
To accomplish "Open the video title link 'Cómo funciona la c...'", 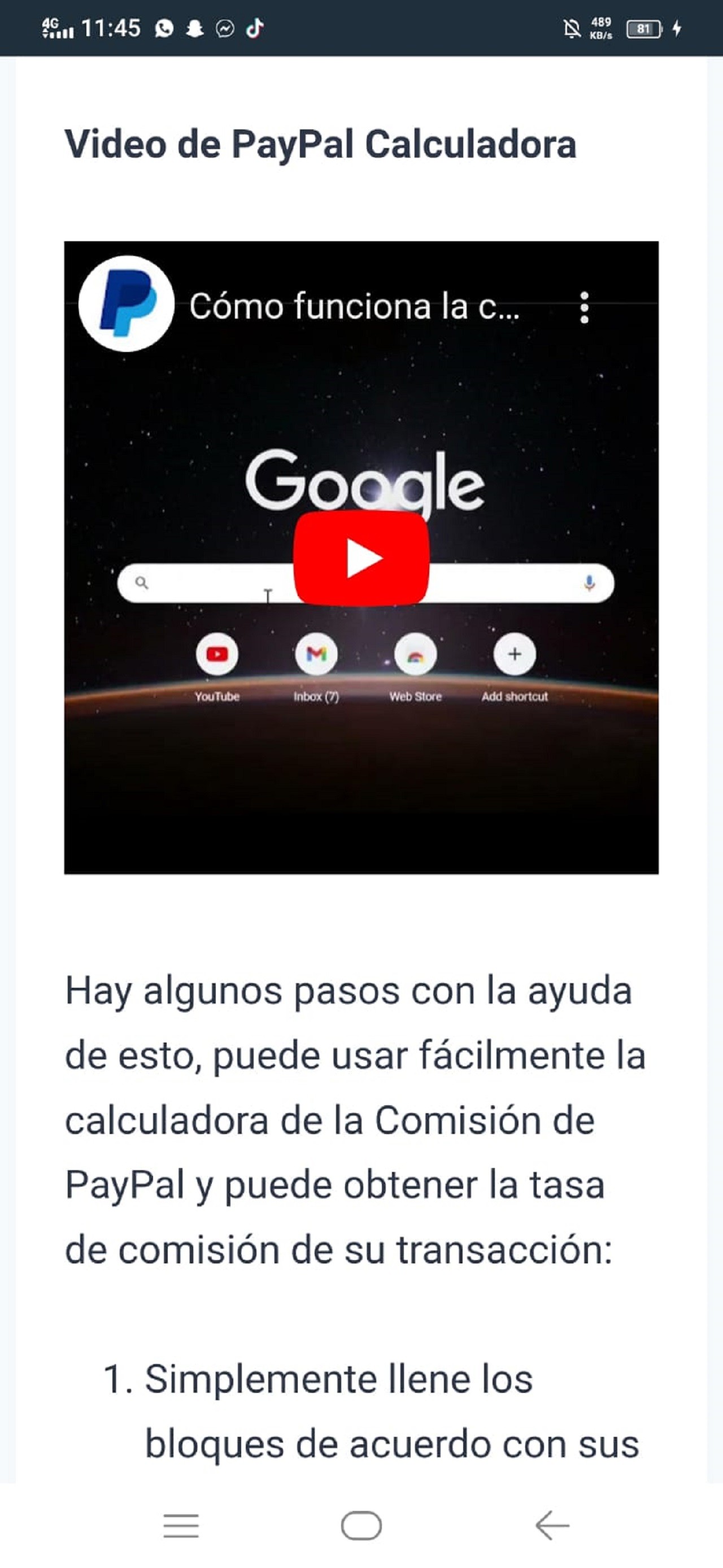I will (354, 306).
